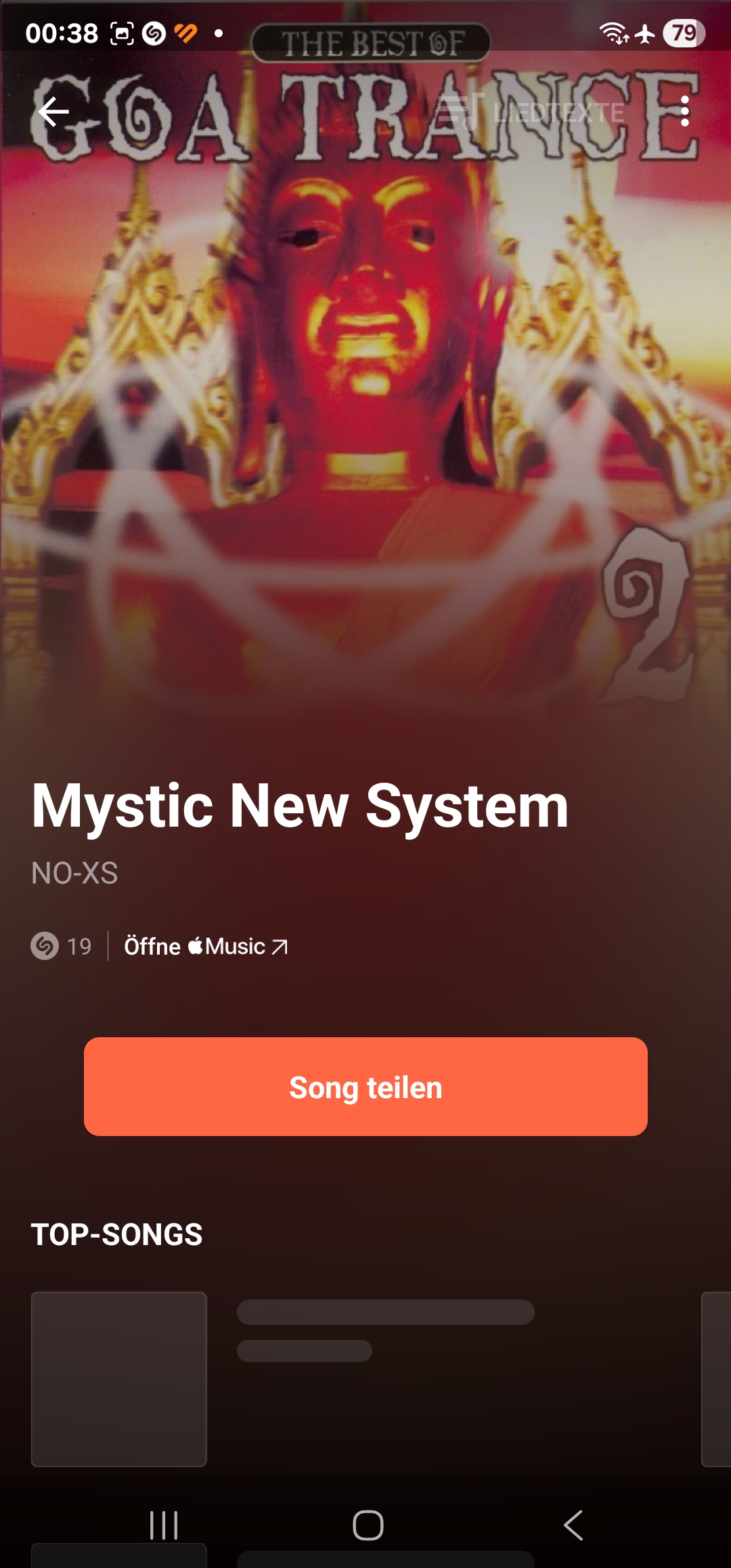Open the song in Apple Music
Image resolution: width=731 pixels, height=1568 pixels.
click(x=206, y=946)
